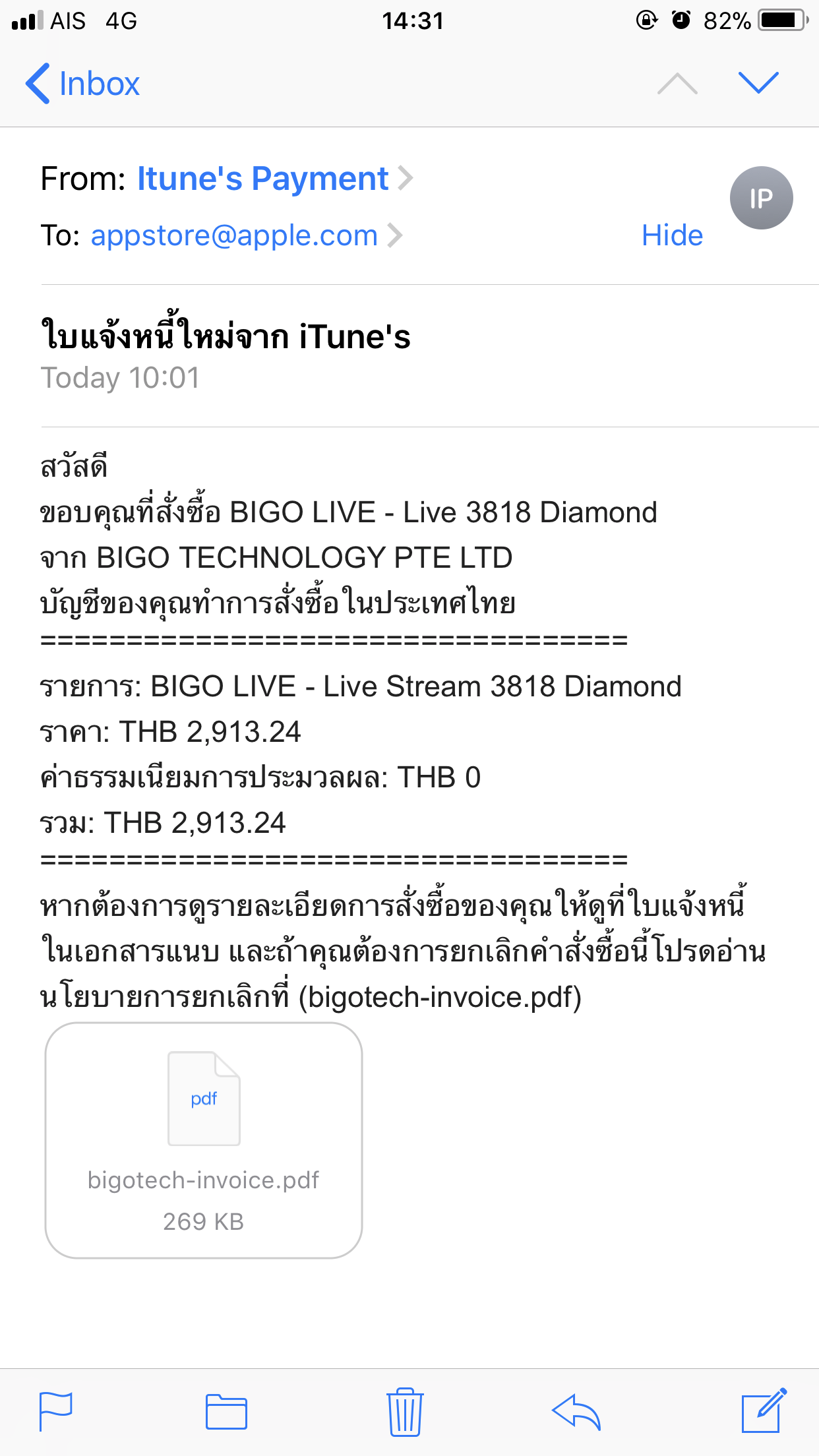This screenshot has width=819, height=1456.
Task: Open the bigotech-invoice.pdf attachment
Action: tap(204, 1139)
